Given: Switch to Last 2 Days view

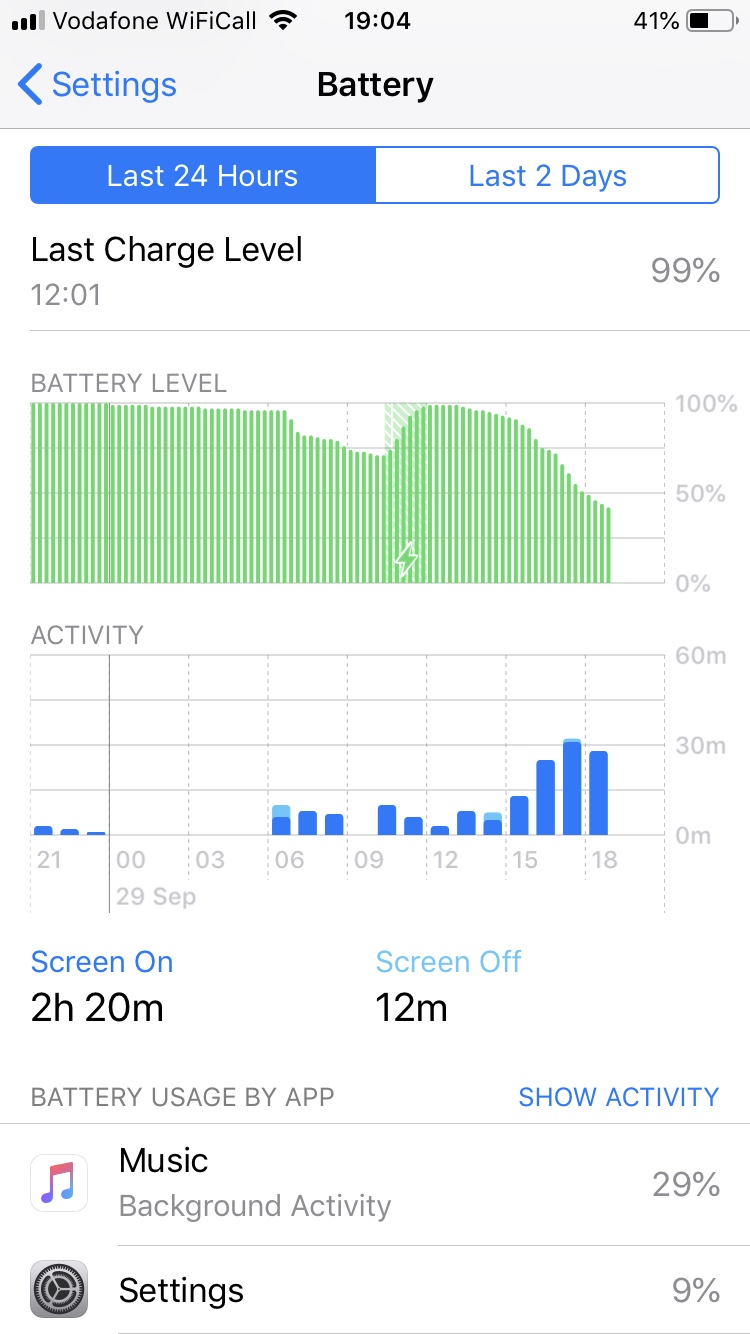Looking at the screenshot, I should pyautogui.click(x=547, y=176).
